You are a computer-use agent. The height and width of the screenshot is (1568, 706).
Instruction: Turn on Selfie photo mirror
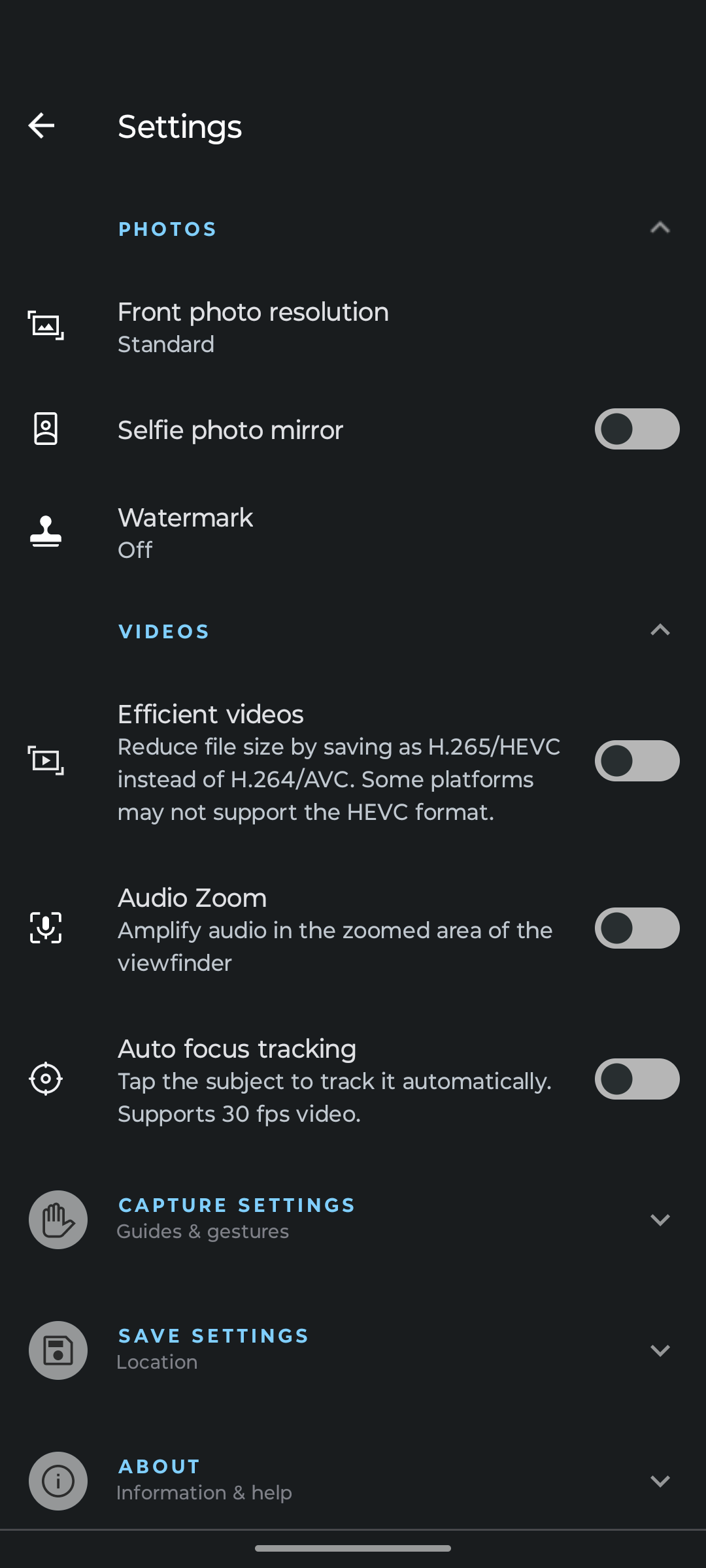click(637, 429)
